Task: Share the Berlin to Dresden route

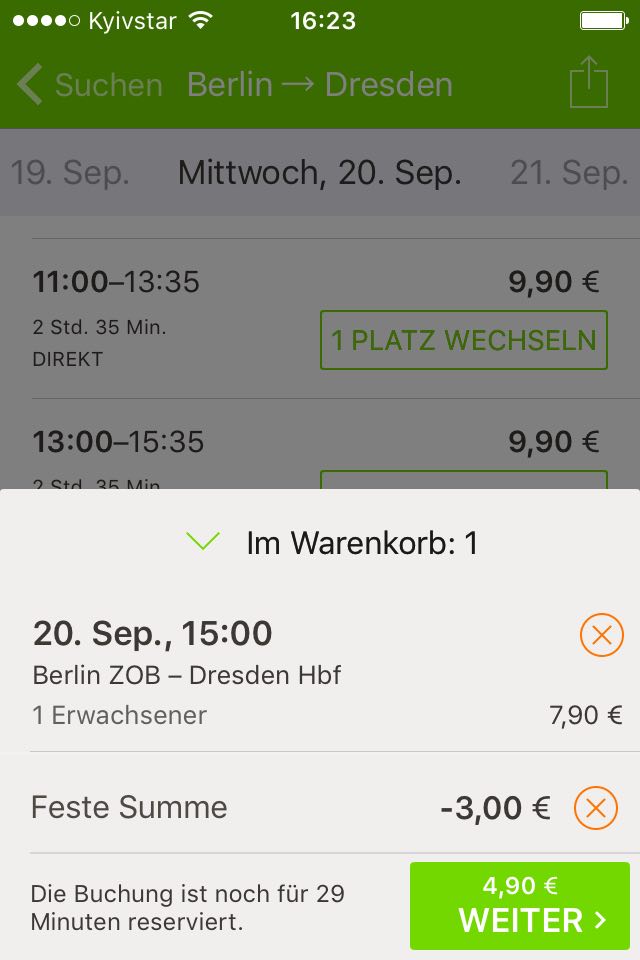Action: tap(589, 83)
